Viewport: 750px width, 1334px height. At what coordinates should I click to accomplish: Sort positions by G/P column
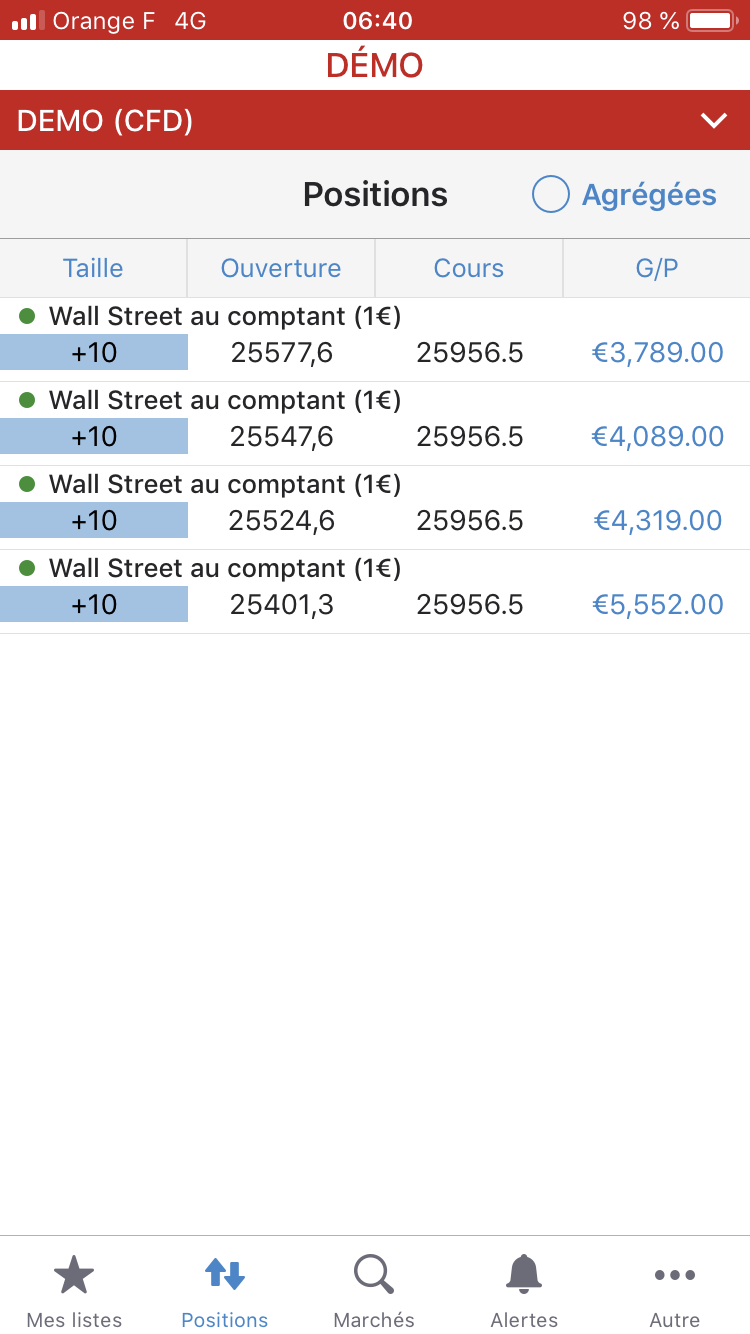656,268
